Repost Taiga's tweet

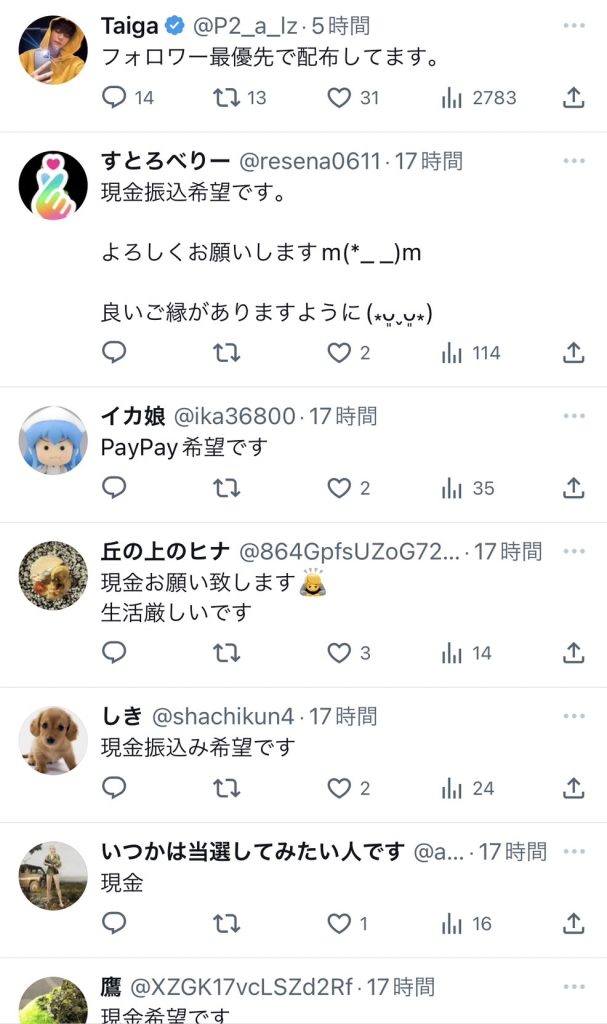pos(227,97)
